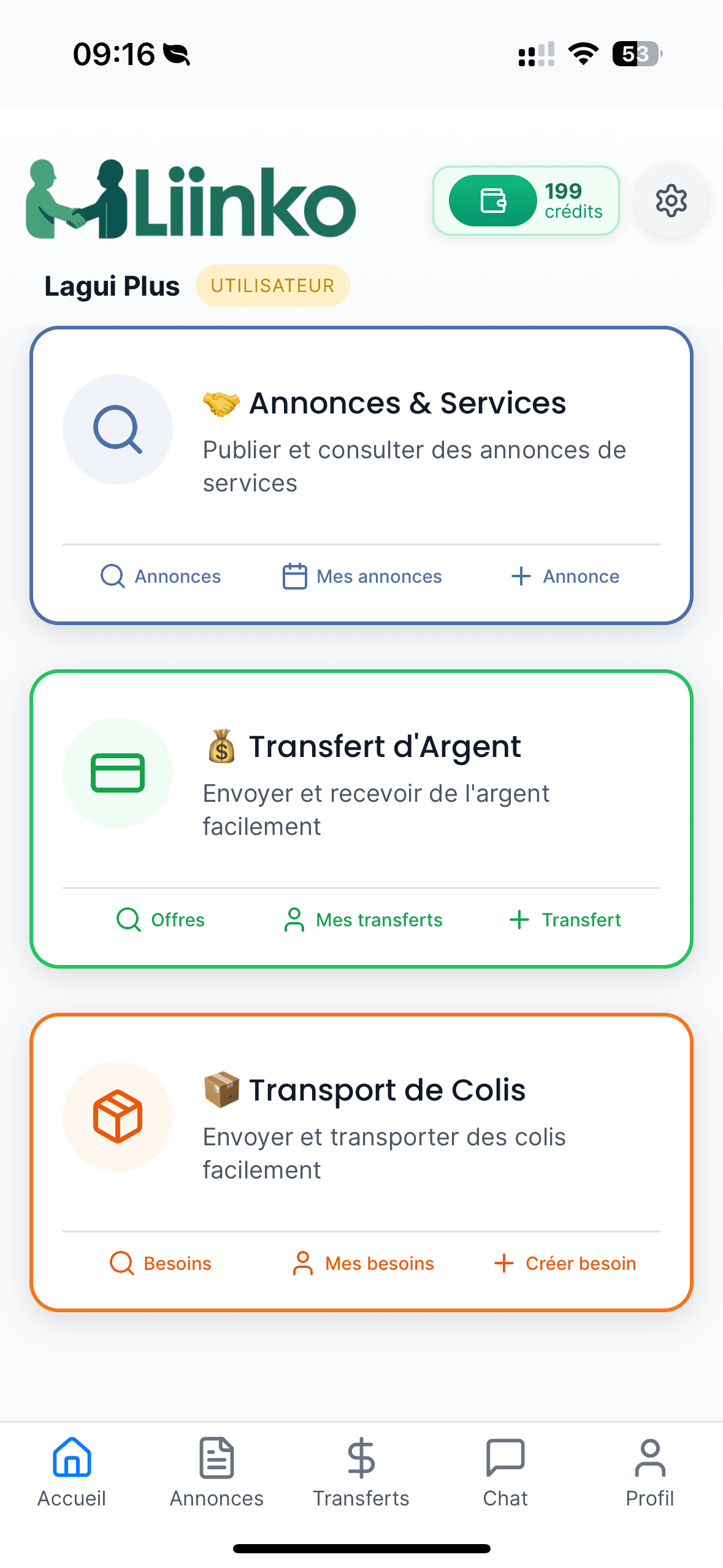
Task: Open Offres under Transfert d'Argent
Action: coord(178,919)
